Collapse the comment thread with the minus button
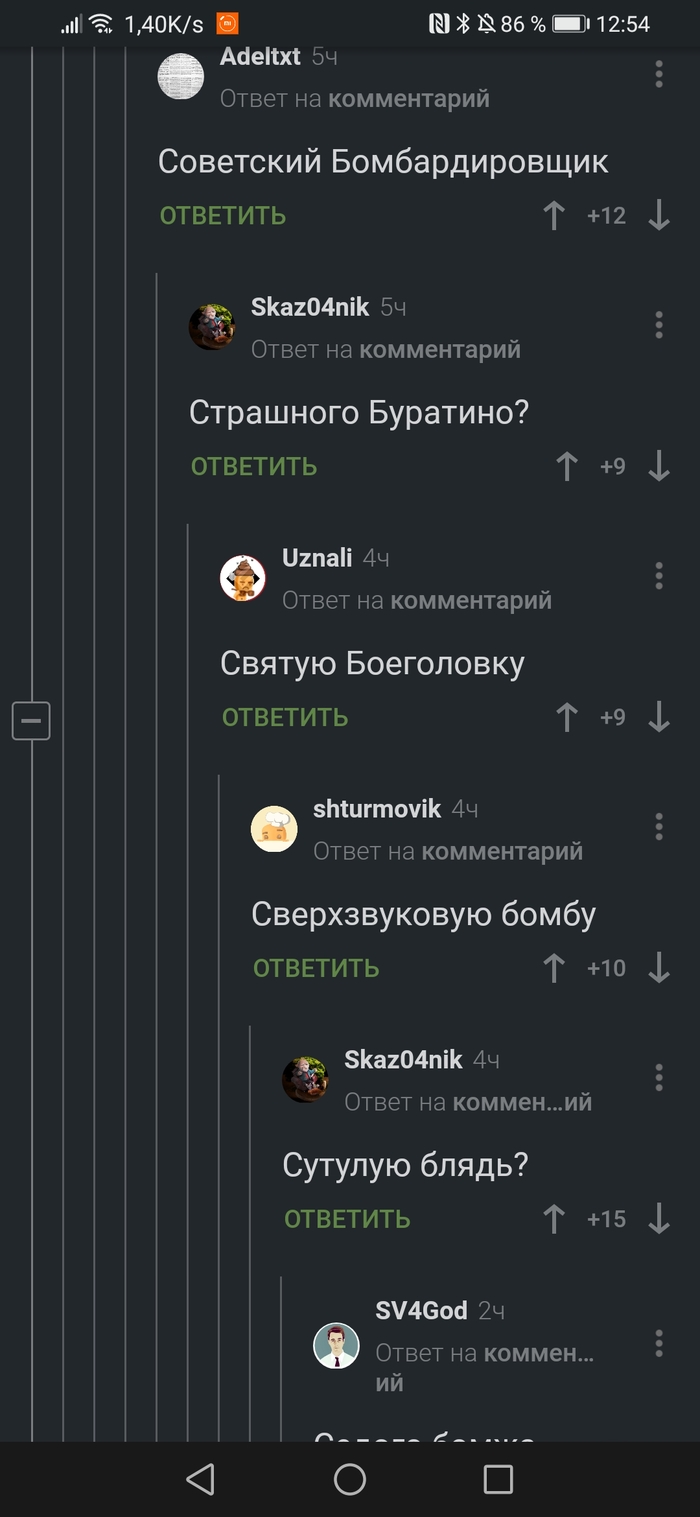Screen dimensions: 700x1517 (x=31, y=720)
